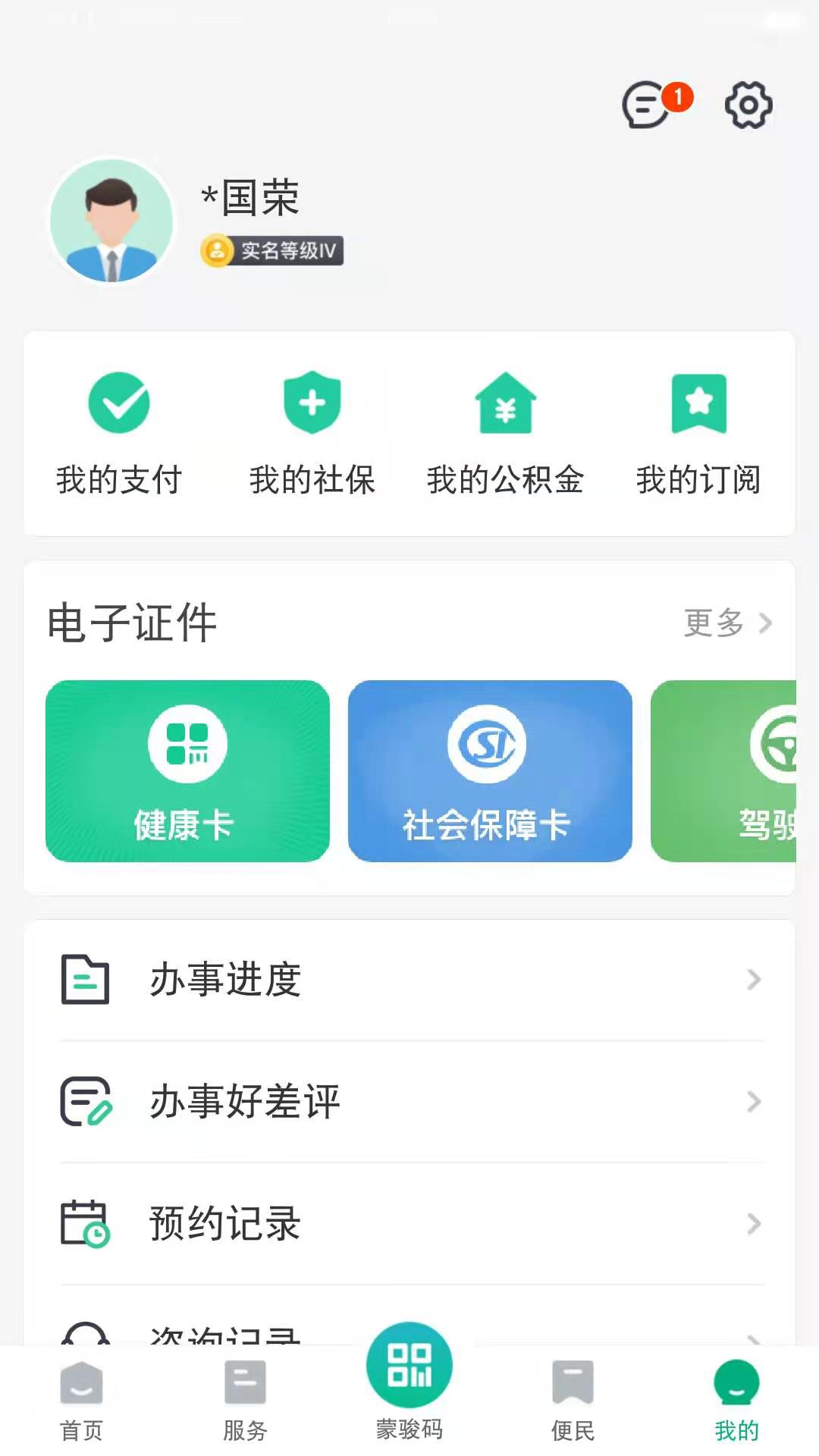The image size is (819, 1456).
Task: Switch to the 服务 tab
Action: 245,1401
